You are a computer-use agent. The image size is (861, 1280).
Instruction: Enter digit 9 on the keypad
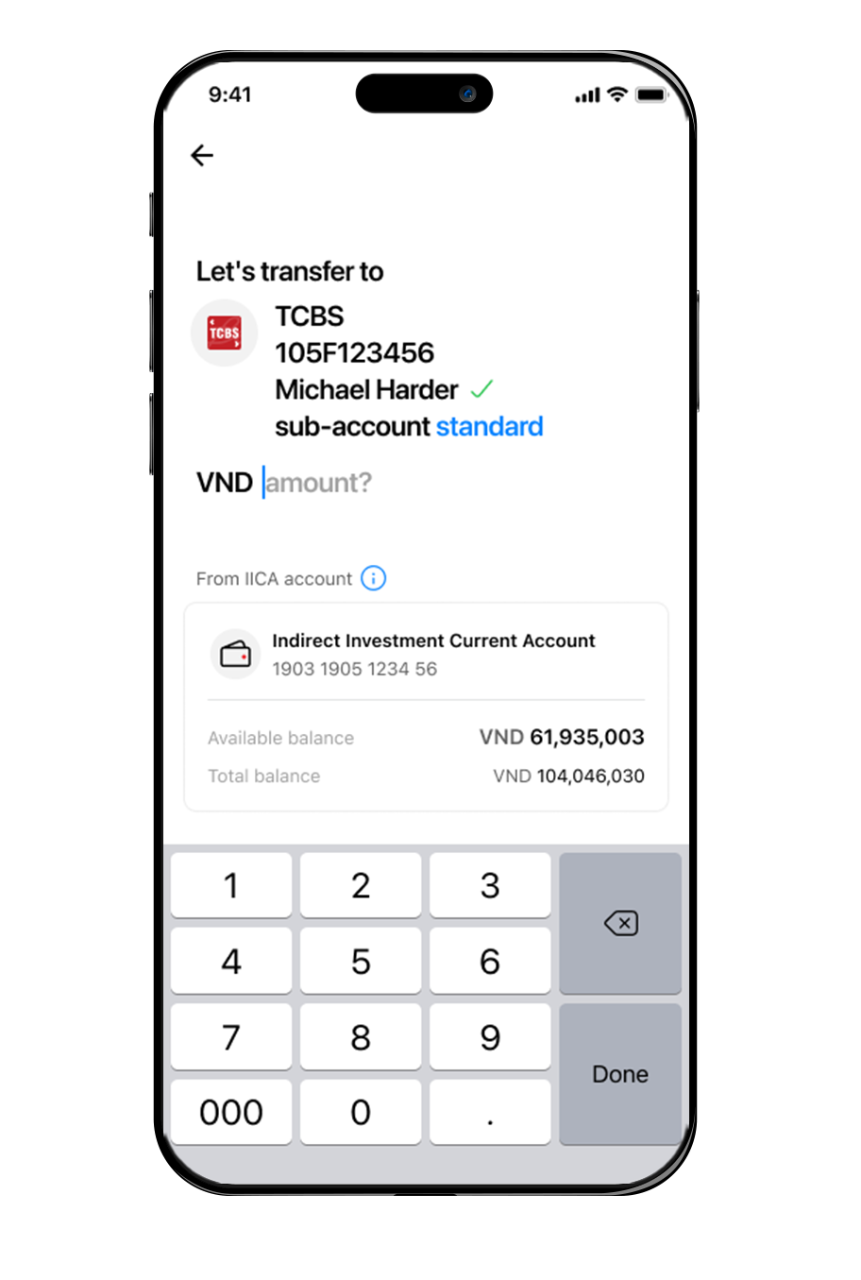point(489,1037)
